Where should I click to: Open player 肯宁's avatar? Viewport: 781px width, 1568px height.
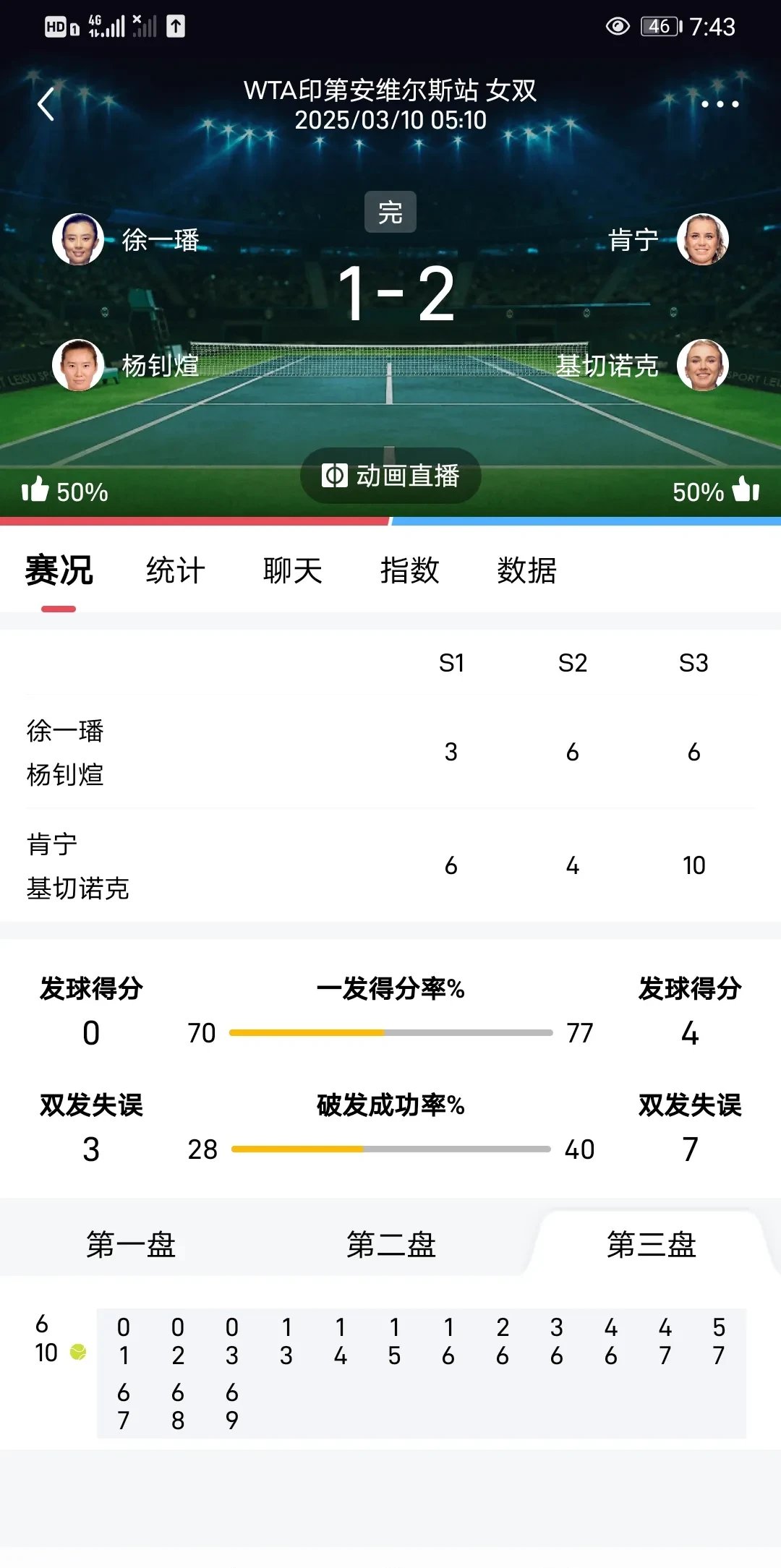tap(702, 239)
